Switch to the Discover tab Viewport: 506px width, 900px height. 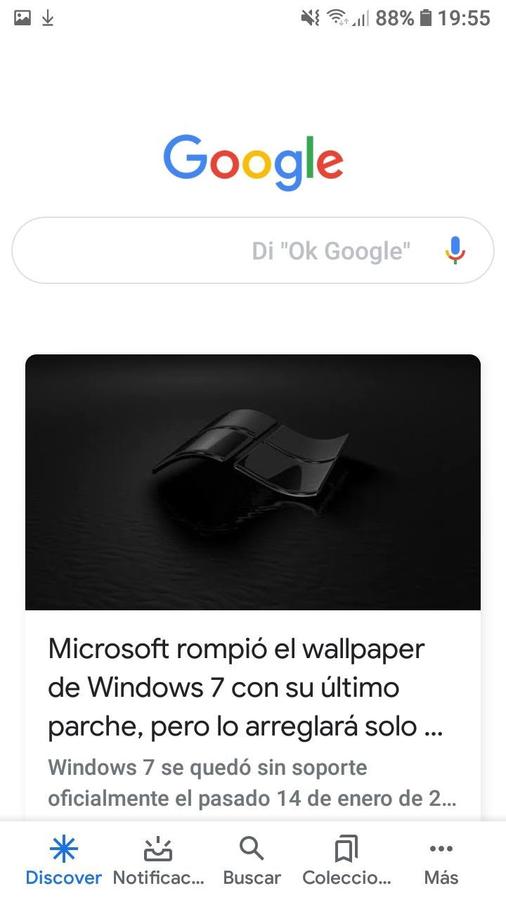[x=64, y=860]
